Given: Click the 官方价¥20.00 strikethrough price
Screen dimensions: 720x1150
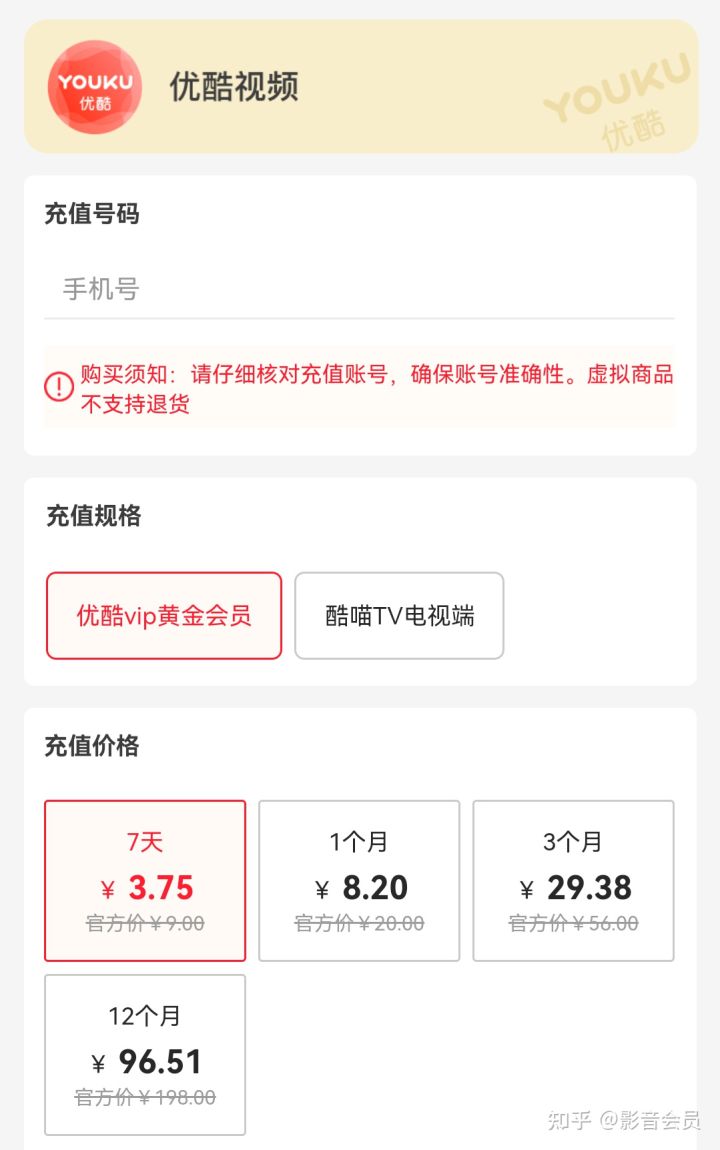Looking at the screenshot, I should (360, 922).
